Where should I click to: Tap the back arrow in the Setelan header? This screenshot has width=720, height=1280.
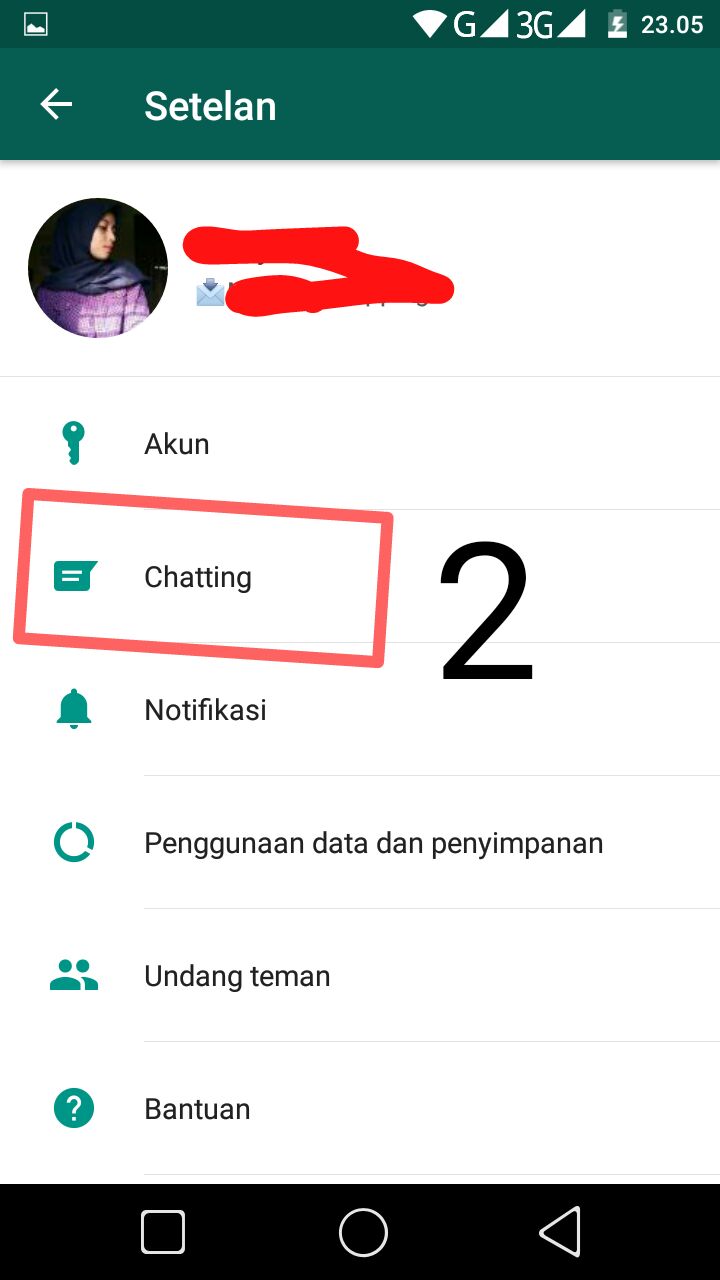coord(56,104)
